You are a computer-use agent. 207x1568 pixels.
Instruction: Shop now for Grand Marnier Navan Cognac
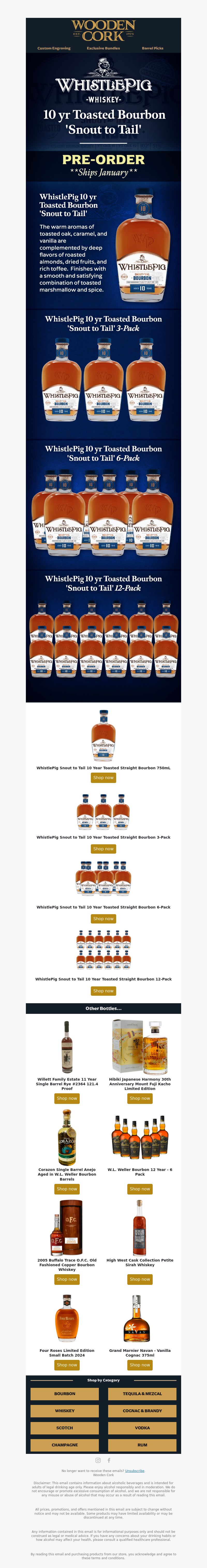(140, 1365)
